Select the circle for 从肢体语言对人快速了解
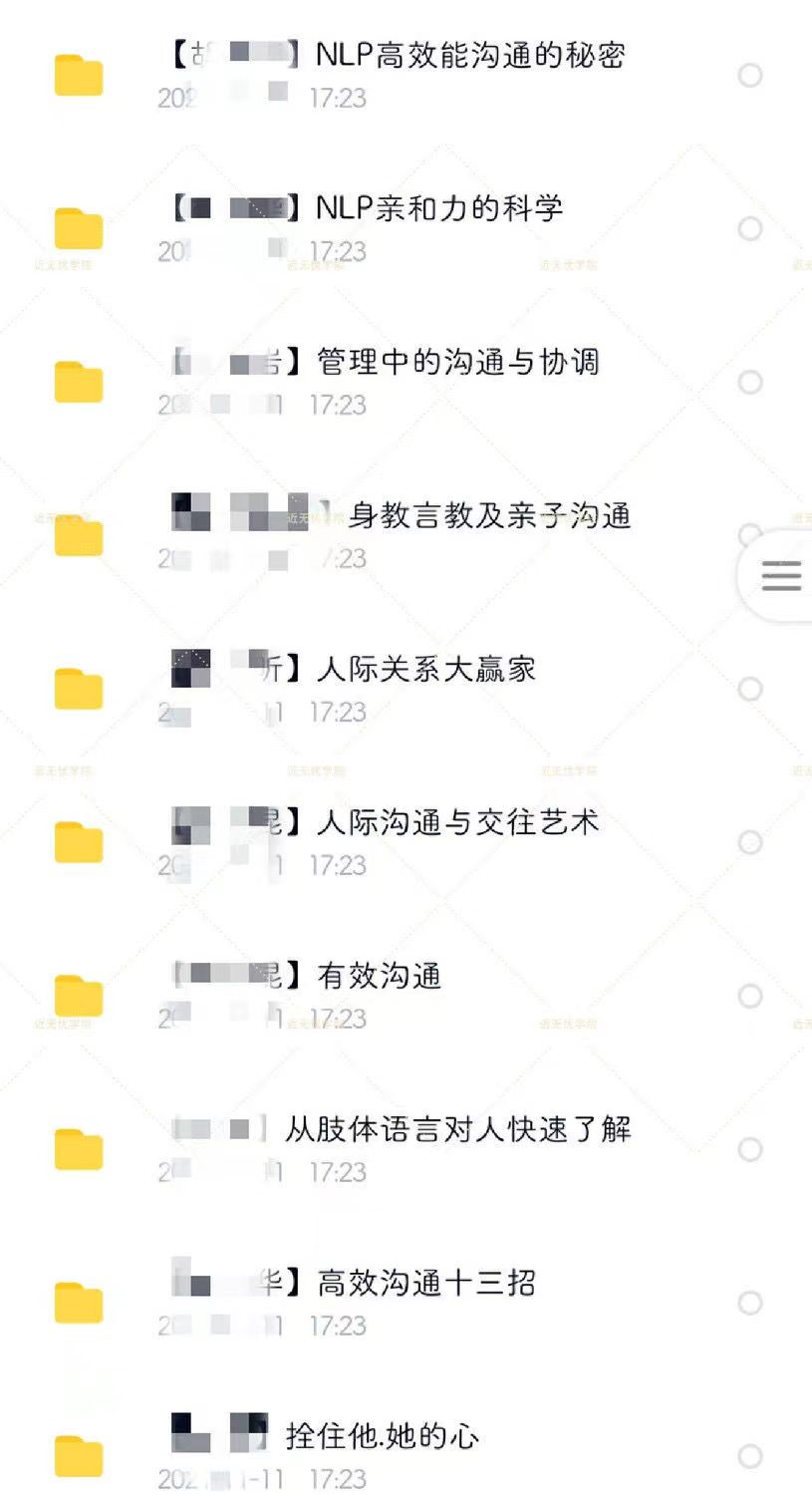 [x=750, y=1149]
